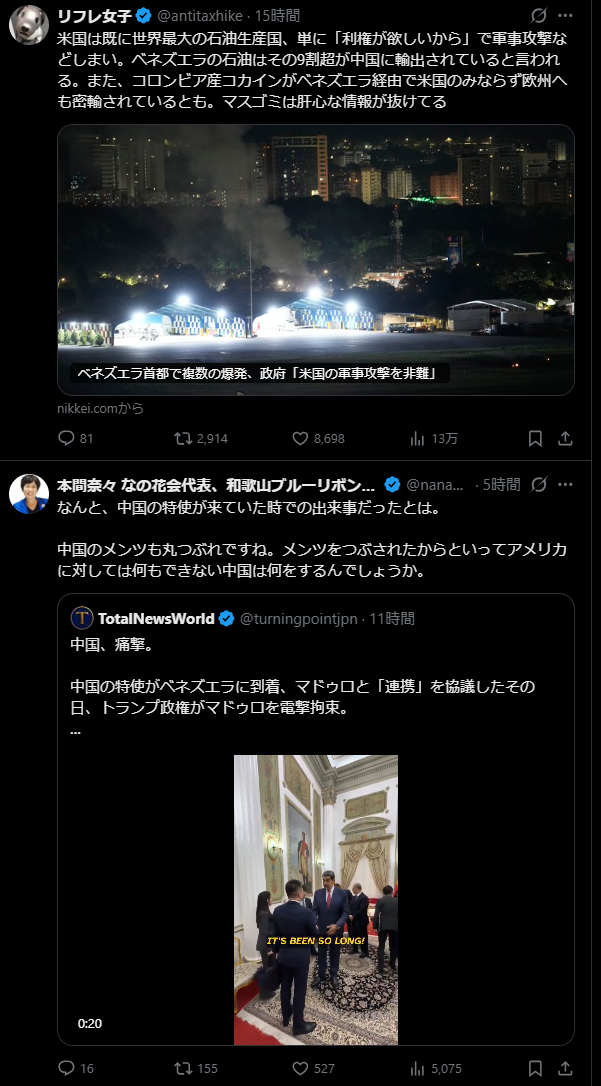Share 本間奈々's post
The height and width of the screenshot is (1086, 601).
[565, 1068]
